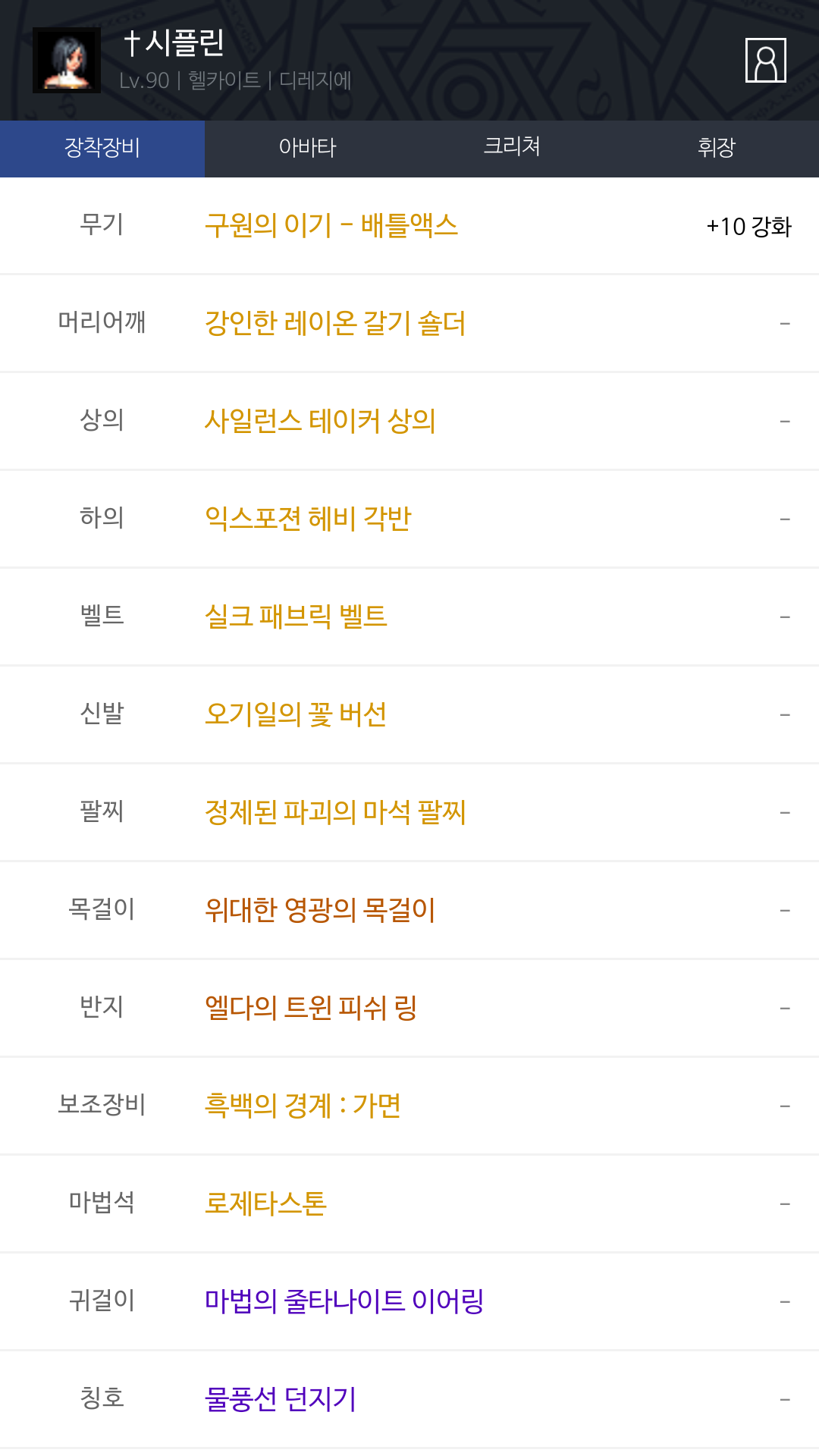819x1456 pixels.
Task: Open the profile icon in the header
Action: coord(766,60)
